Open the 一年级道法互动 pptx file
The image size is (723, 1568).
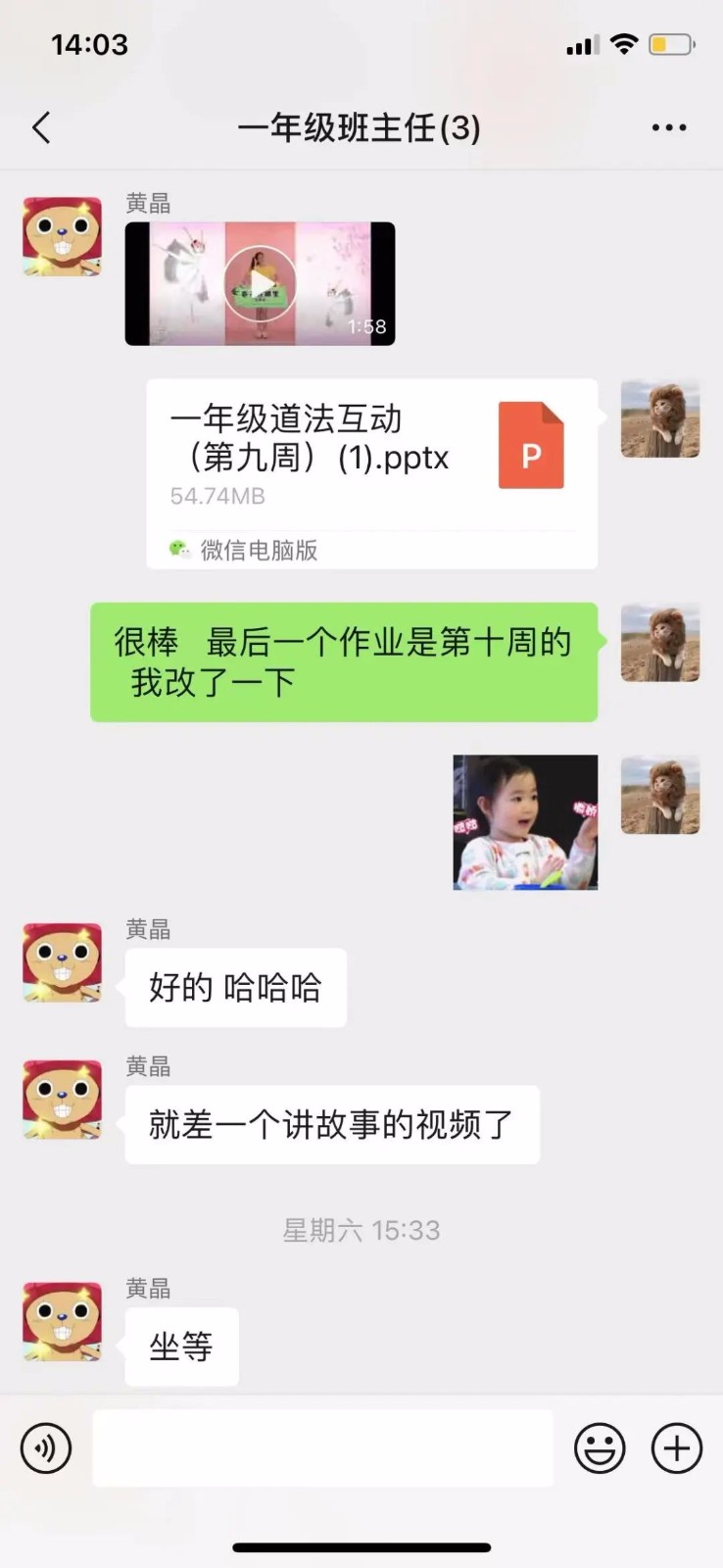pos(371,472)
